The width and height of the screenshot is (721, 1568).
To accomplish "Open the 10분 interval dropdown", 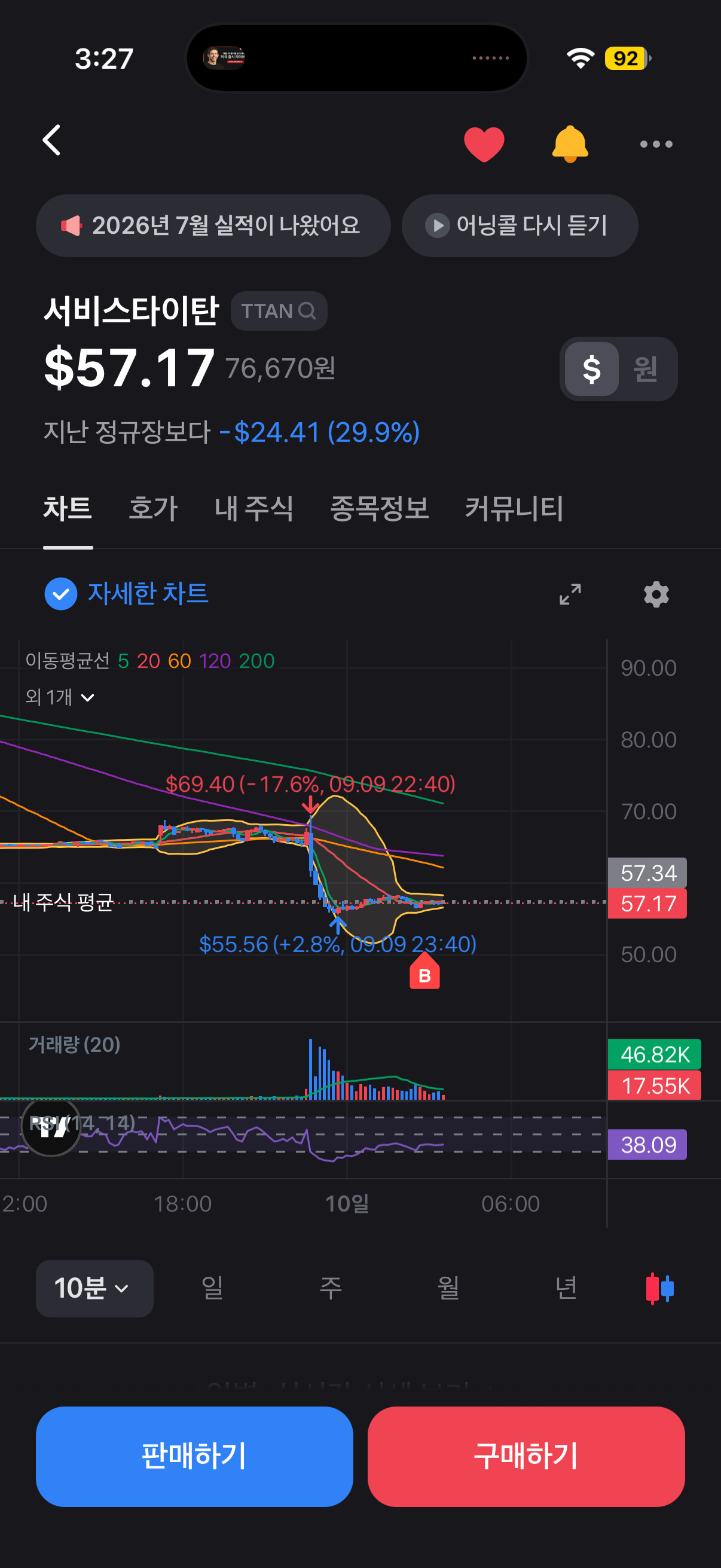I will 94,1288.
